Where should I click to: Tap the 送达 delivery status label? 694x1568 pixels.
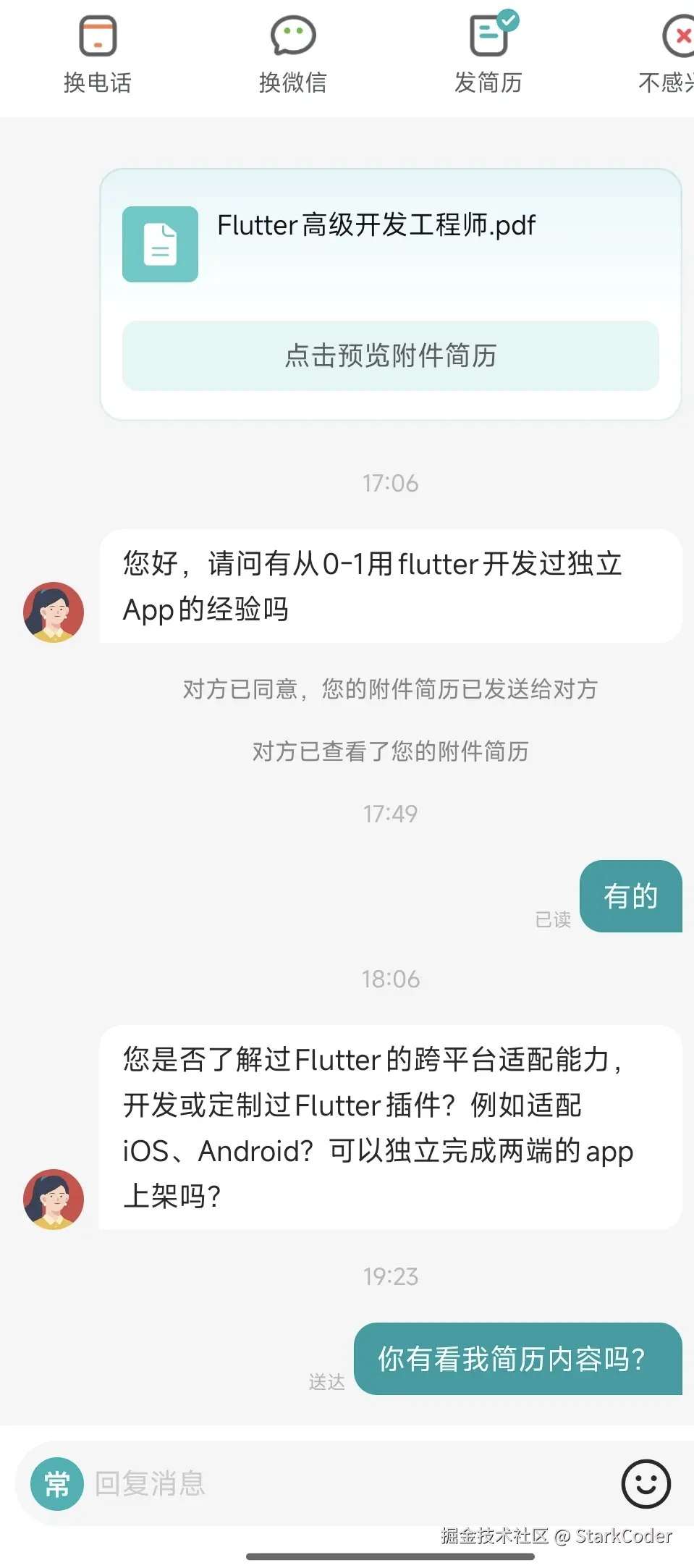coord(326,1381)
